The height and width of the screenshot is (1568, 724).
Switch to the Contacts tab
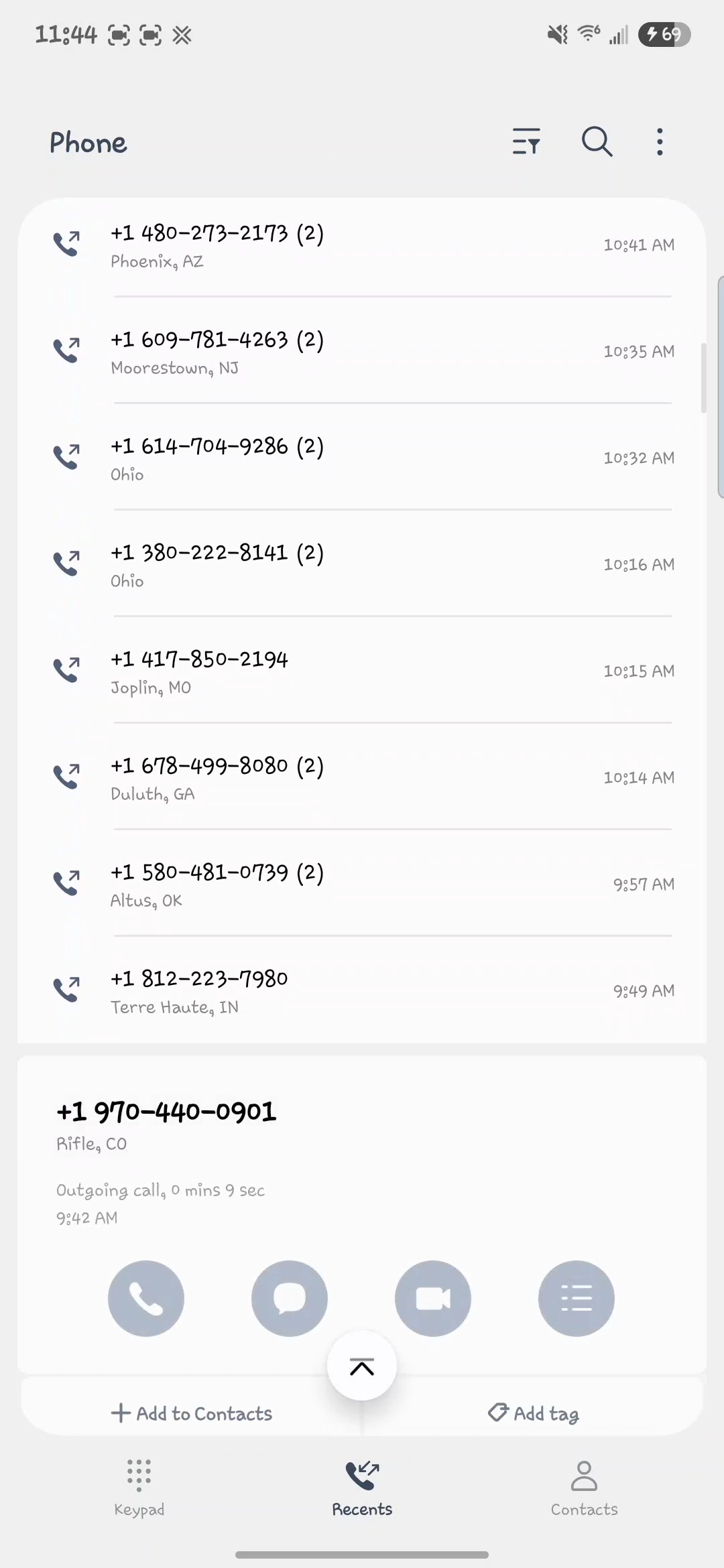click(x=584, y=1488)
